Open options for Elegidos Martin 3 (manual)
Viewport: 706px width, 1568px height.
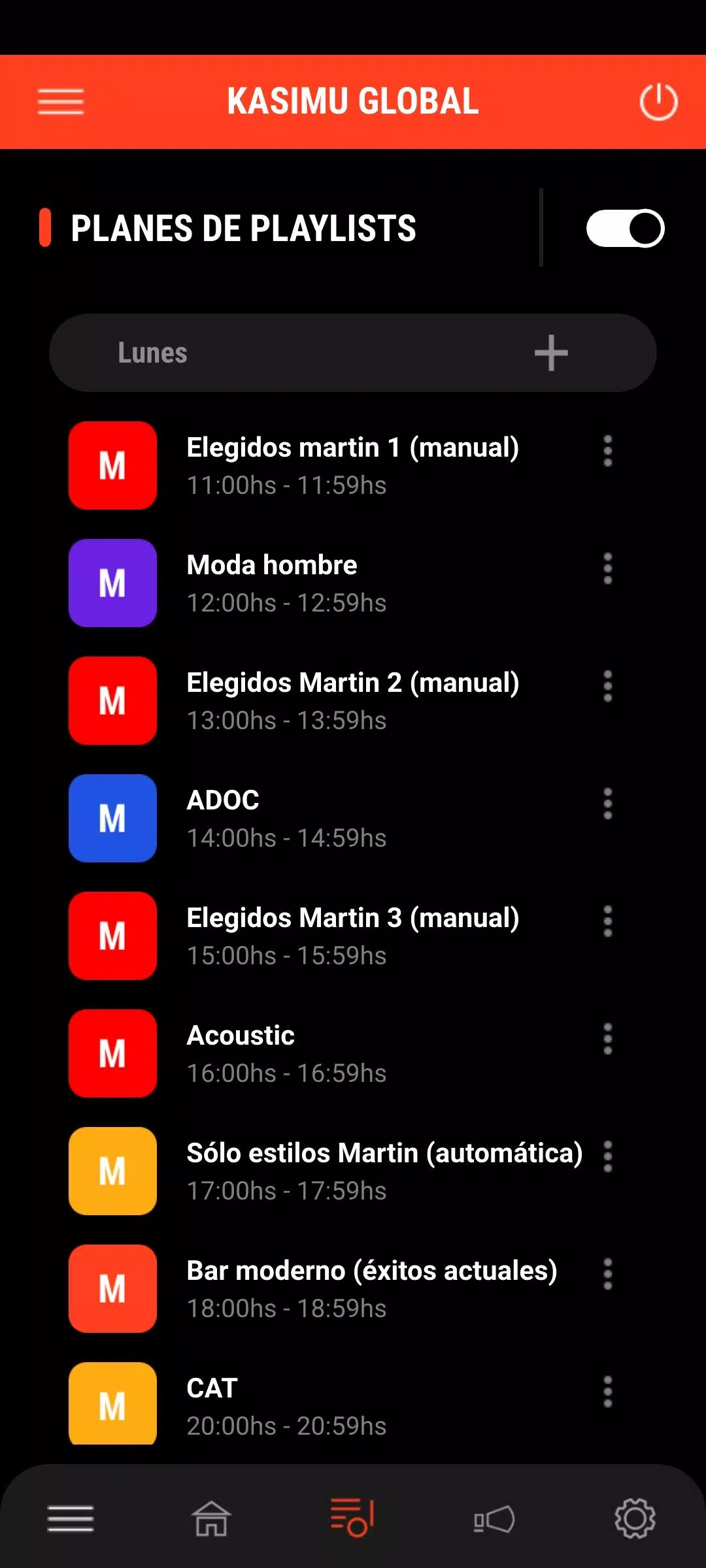click(x=607, y=921)
